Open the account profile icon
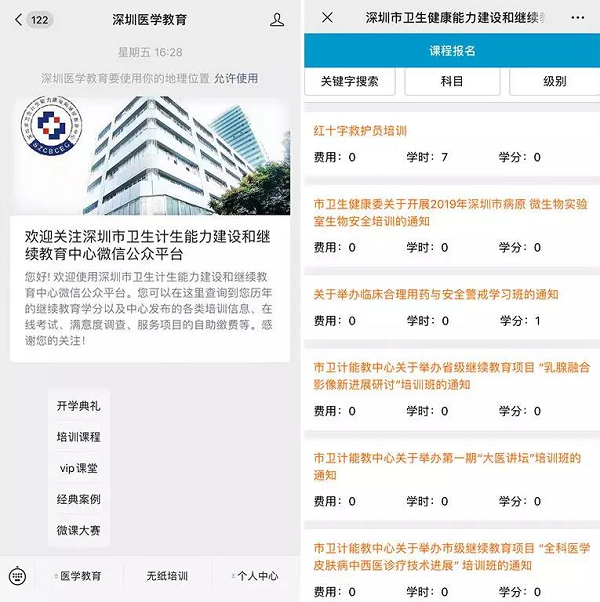 tap(277, 19)
